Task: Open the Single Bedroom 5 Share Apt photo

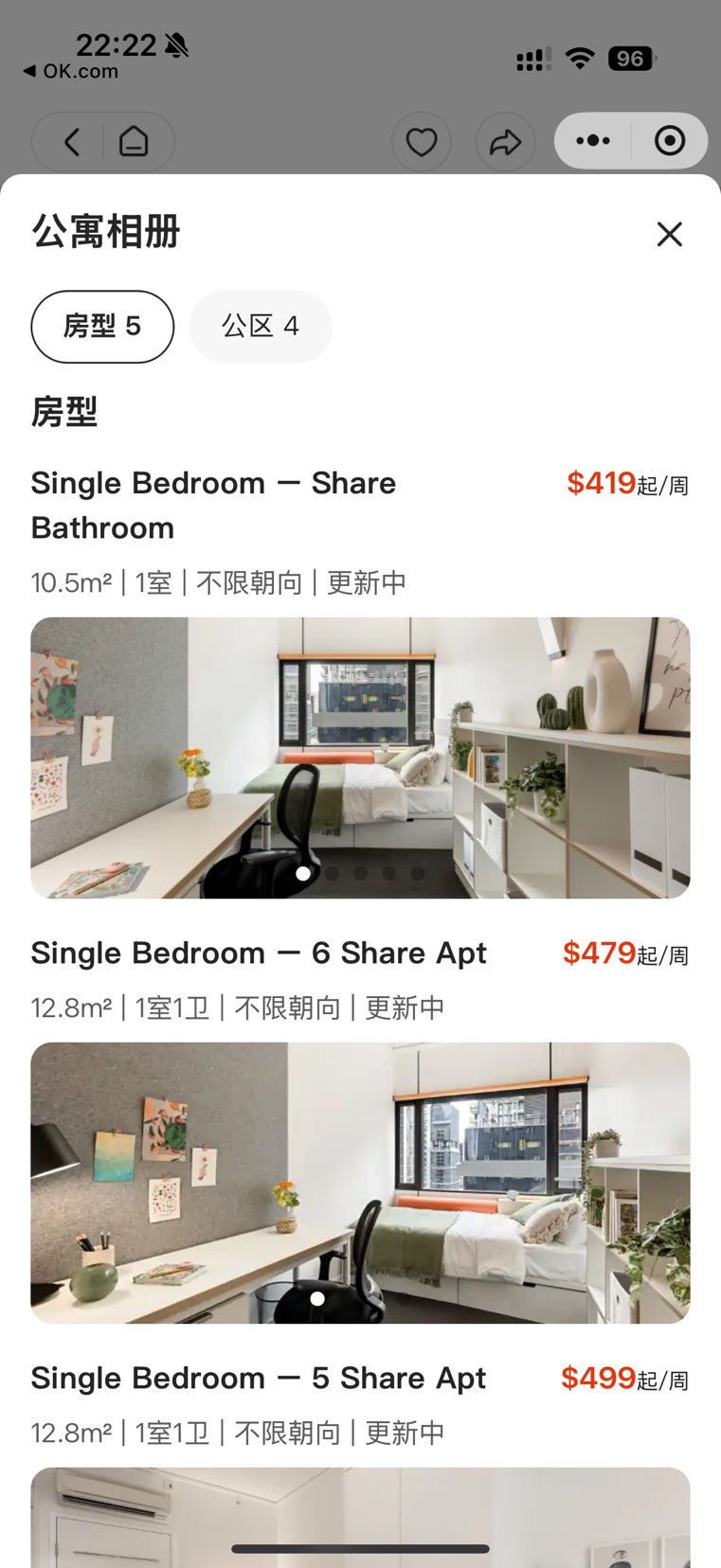Action: point(360,1515)
